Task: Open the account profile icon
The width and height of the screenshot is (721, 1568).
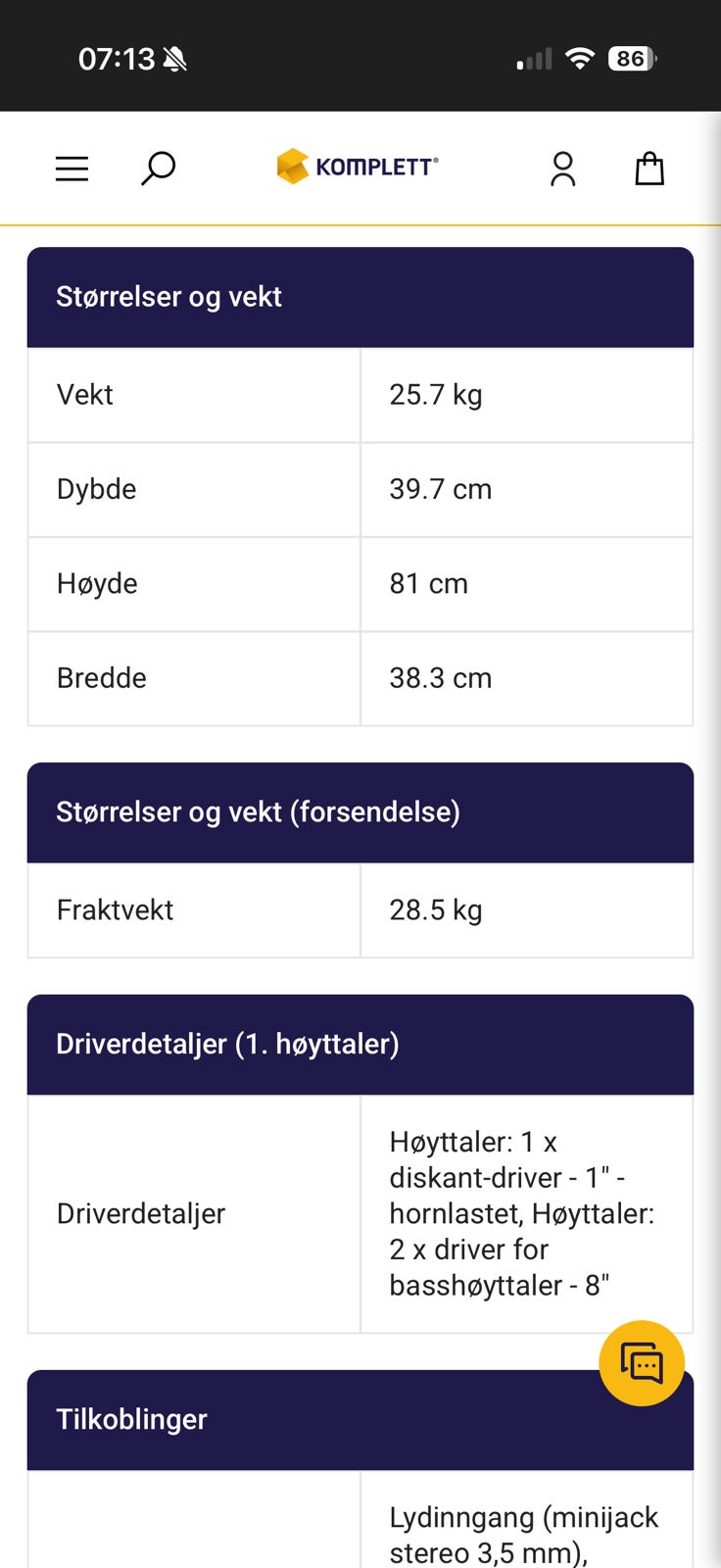Action: (x=563, y=168)
